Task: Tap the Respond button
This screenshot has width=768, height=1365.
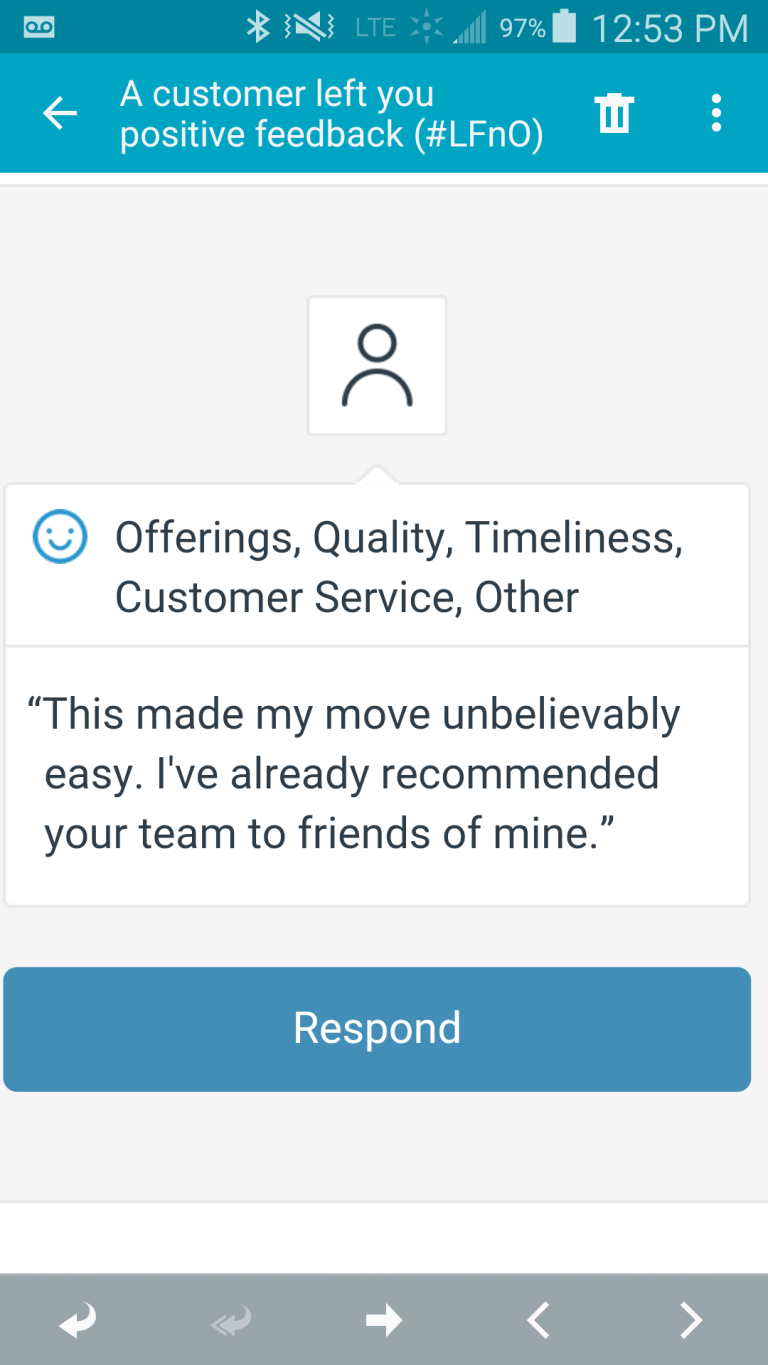Action: point(377,1029)
